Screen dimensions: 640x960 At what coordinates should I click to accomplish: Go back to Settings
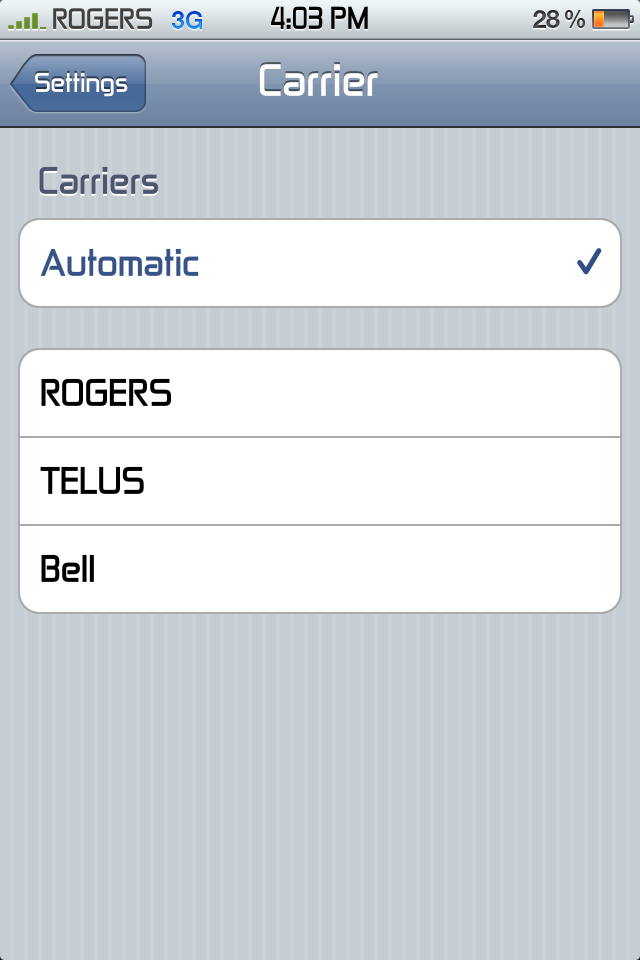point(80,83)
